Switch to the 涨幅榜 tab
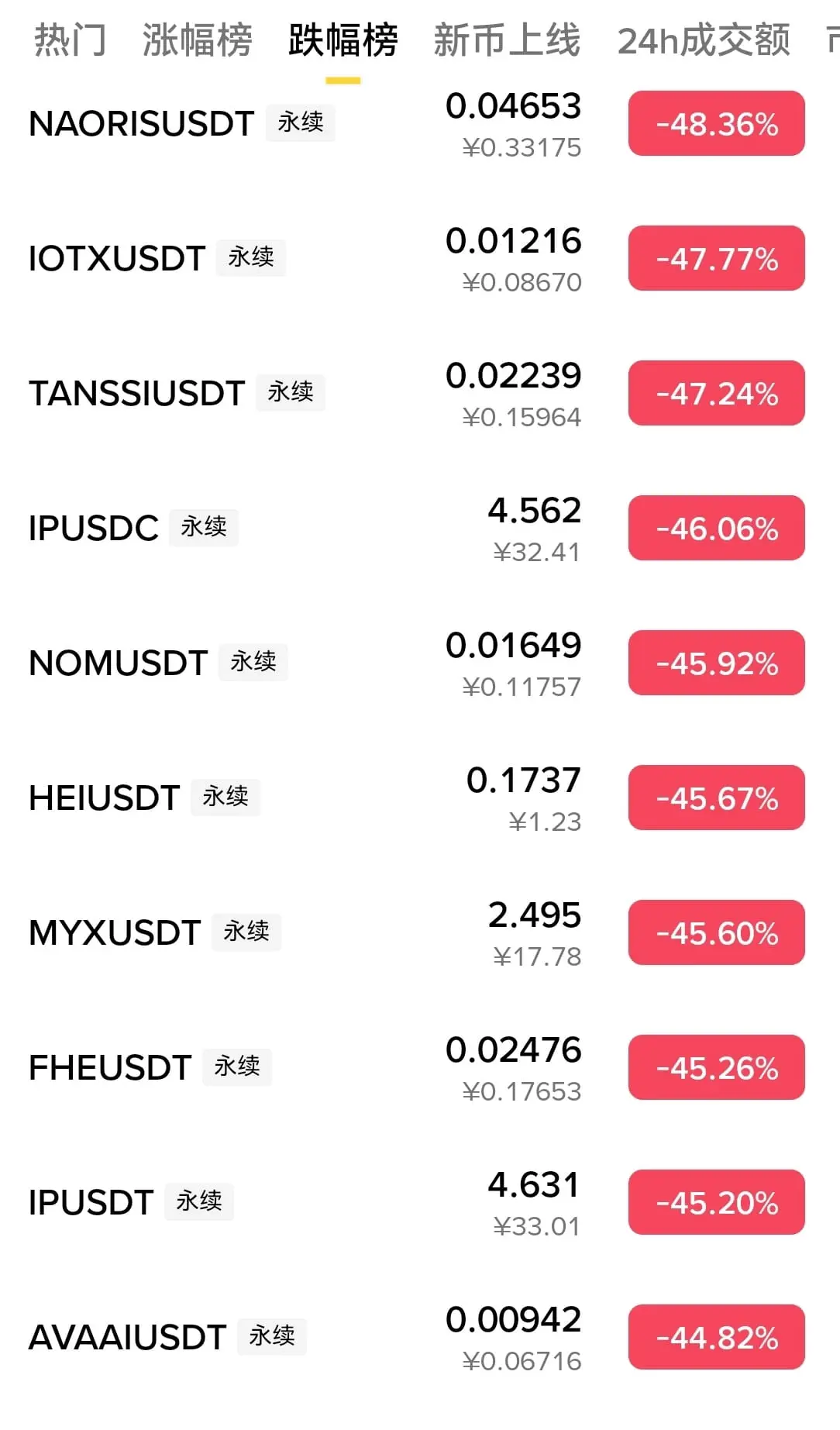The height and width of the screenshot is (1430, 840). [x=197, y=40]
